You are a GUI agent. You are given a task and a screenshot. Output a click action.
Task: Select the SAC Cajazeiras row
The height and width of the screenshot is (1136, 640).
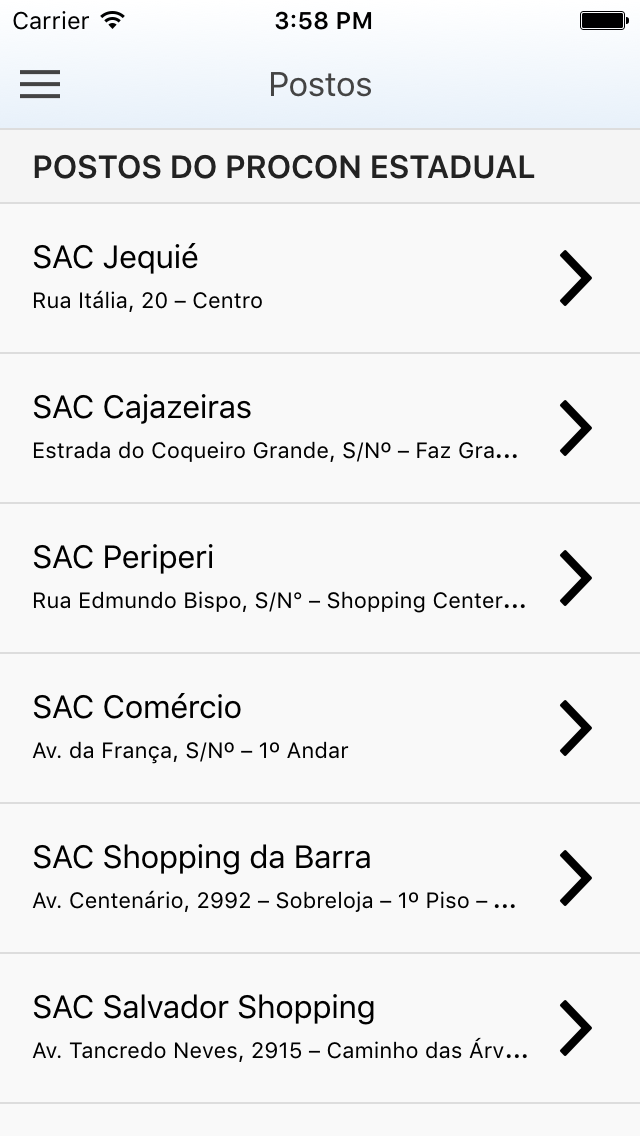coord(320,428)
